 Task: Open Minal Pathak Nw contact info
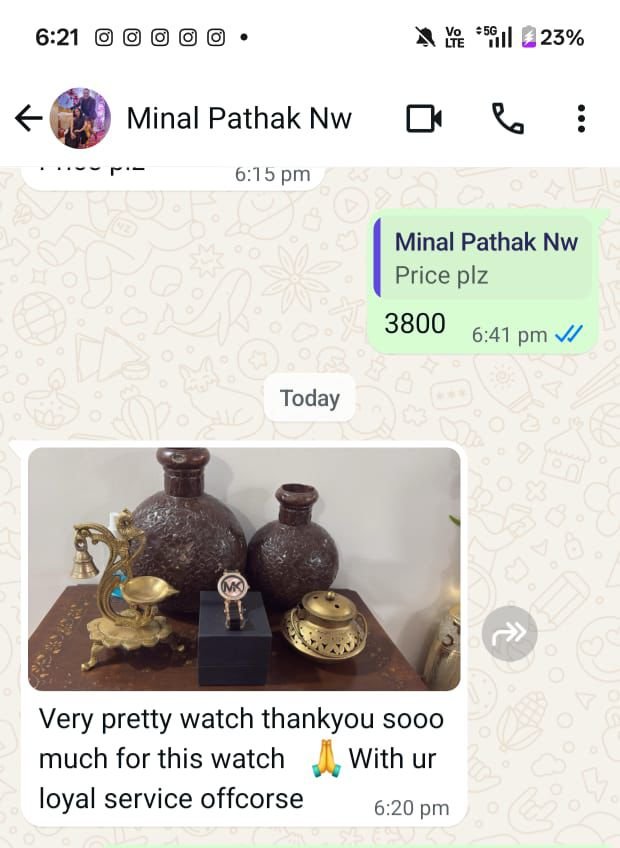238,119
